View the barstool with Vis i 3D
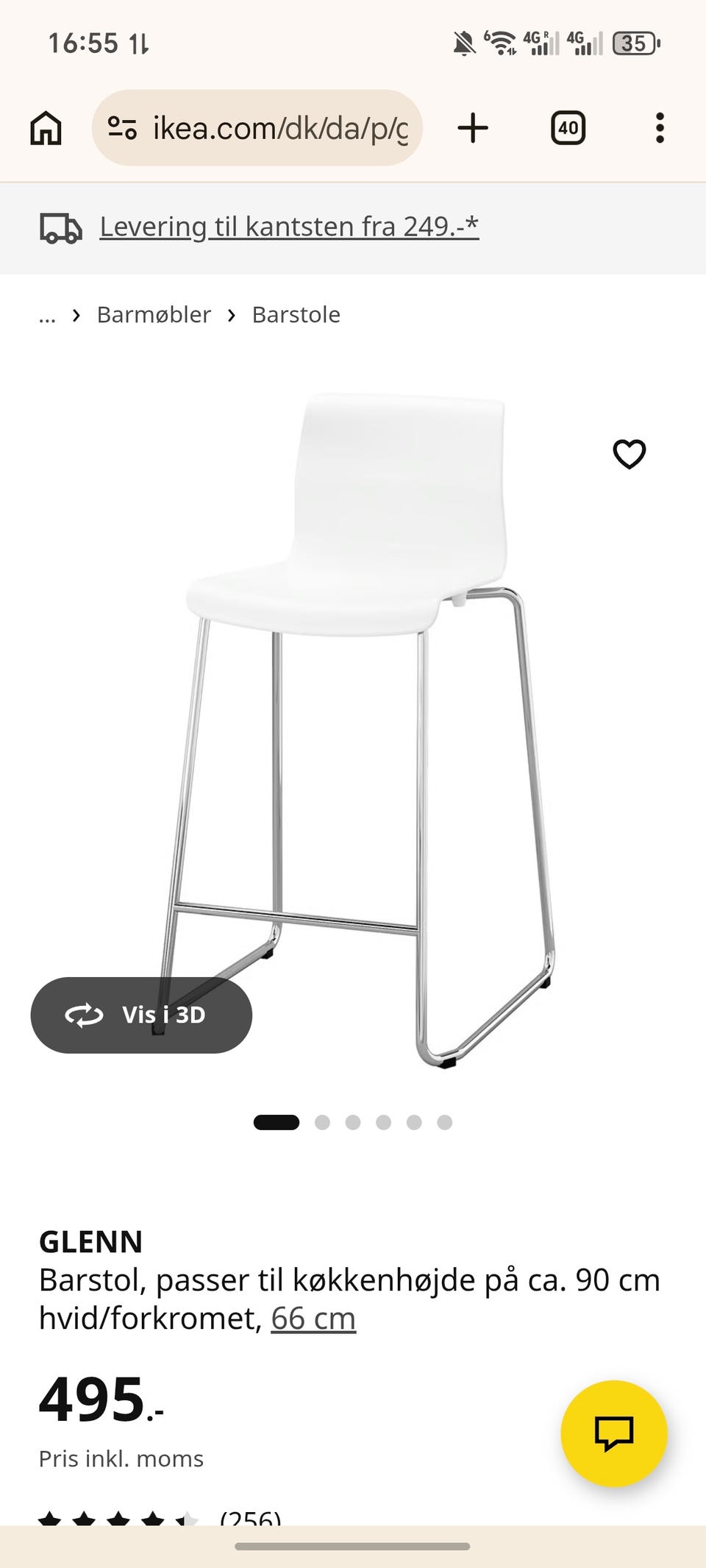 click(x=141, y=1015)
